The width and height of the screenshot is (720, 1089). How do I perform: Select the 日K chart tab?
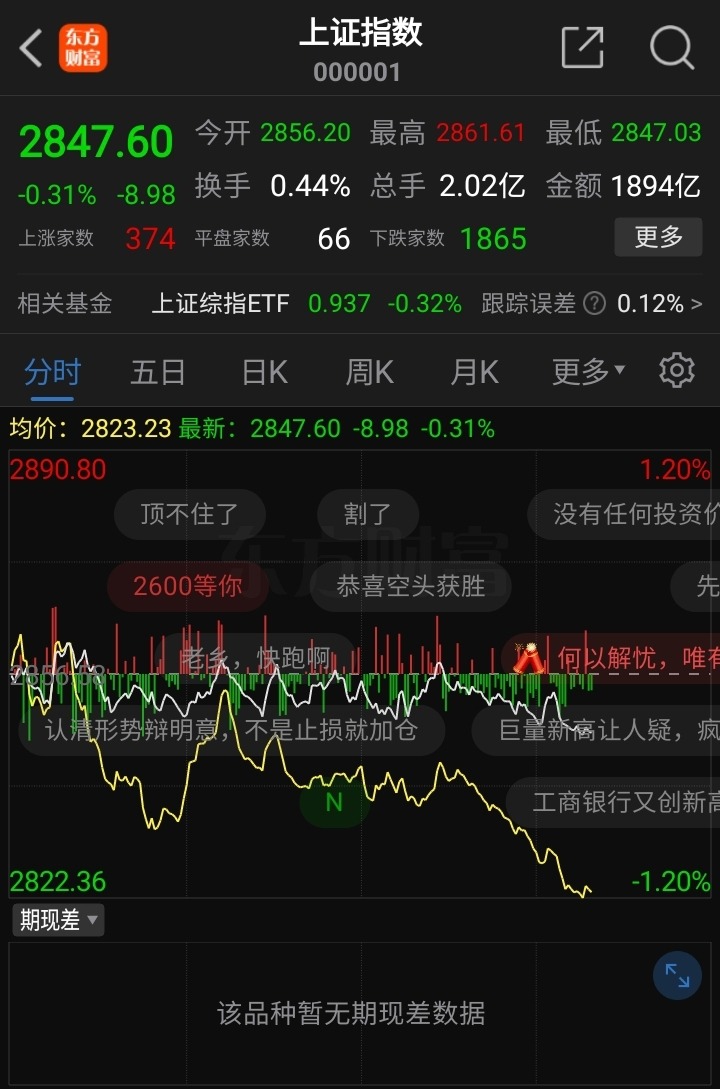[265, 372]
